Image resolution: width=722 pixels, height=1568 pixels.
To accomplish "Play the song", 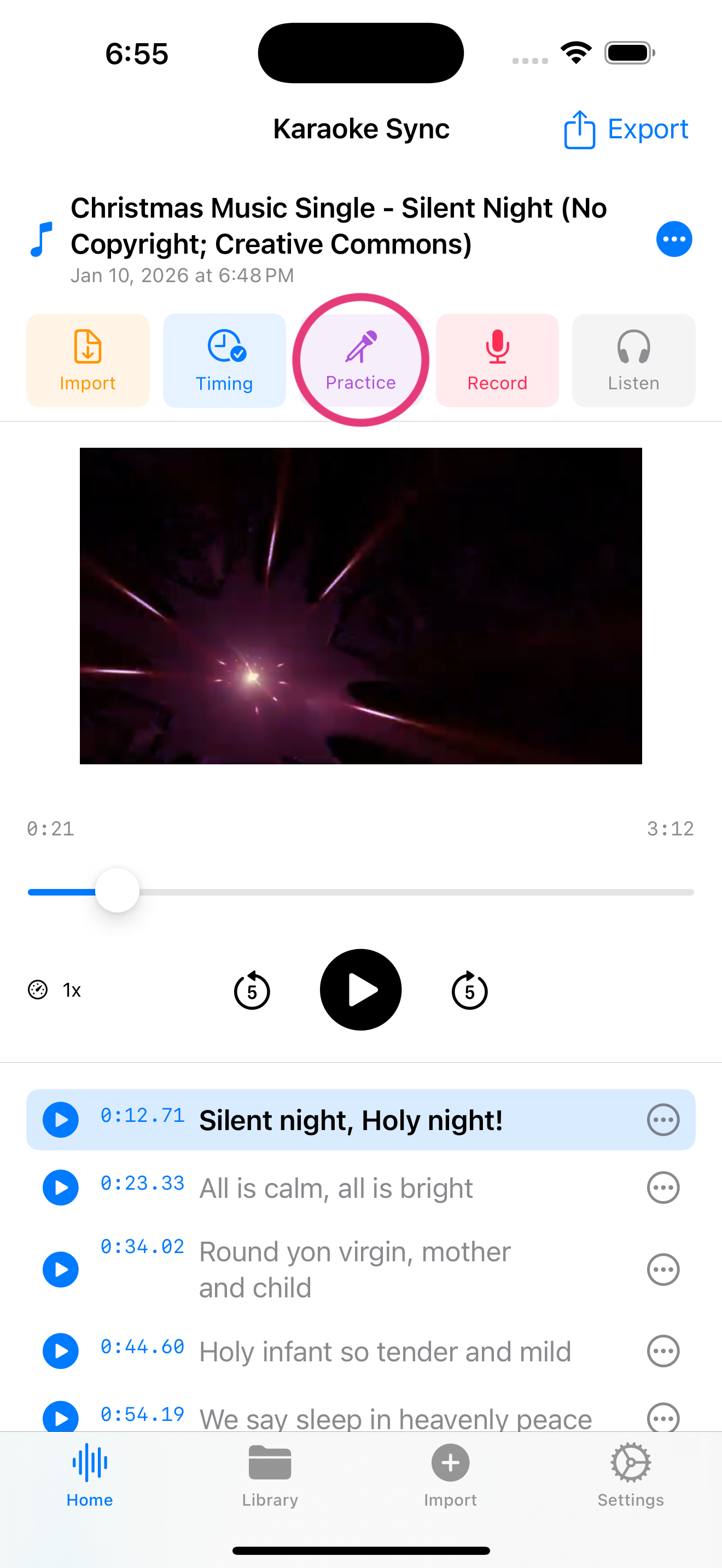I will (360, 990).
